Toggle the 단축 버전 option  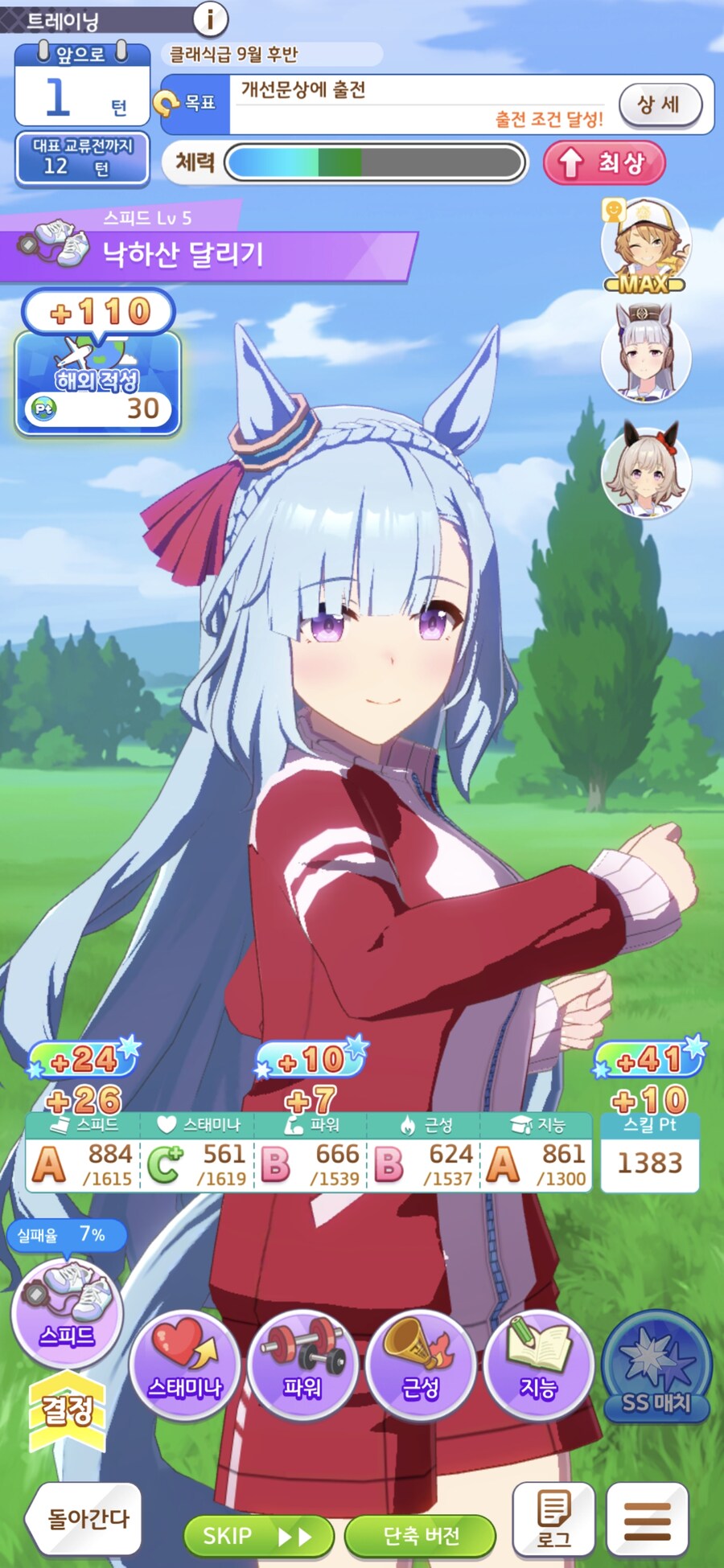pos(421,1536)
